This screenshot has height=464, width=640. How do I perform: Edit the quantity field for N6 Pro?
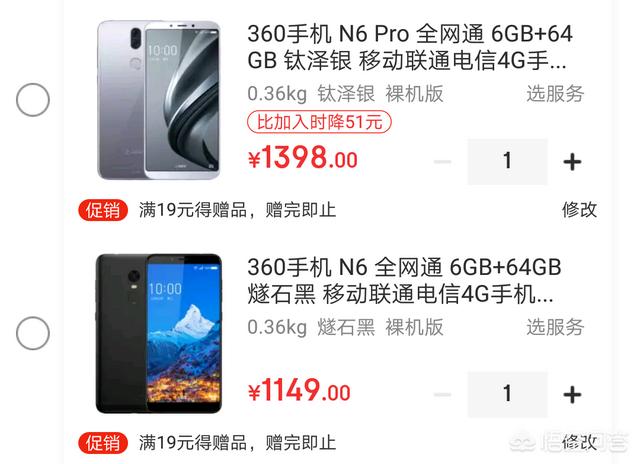tap(507, 162)
